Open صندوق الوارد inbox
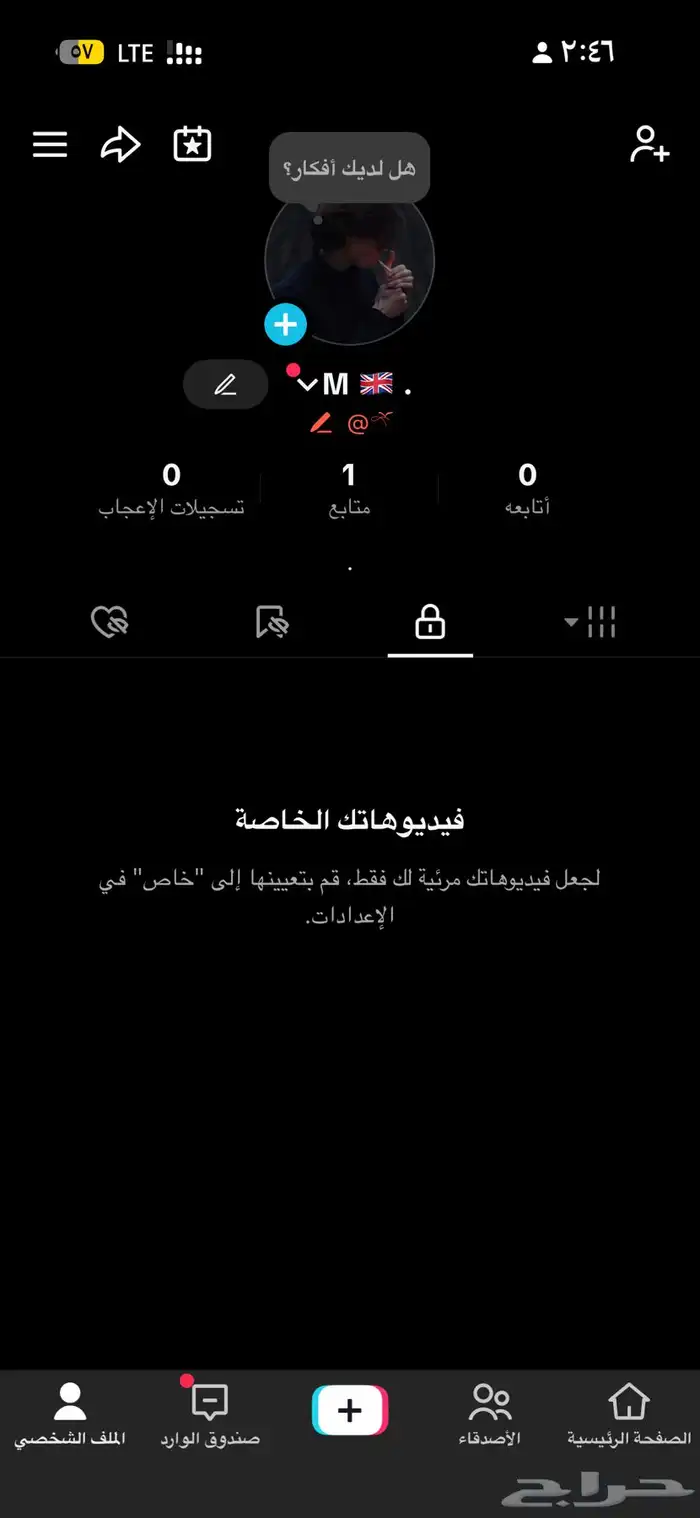700x1518 pixels. [x=210, y=1415]
